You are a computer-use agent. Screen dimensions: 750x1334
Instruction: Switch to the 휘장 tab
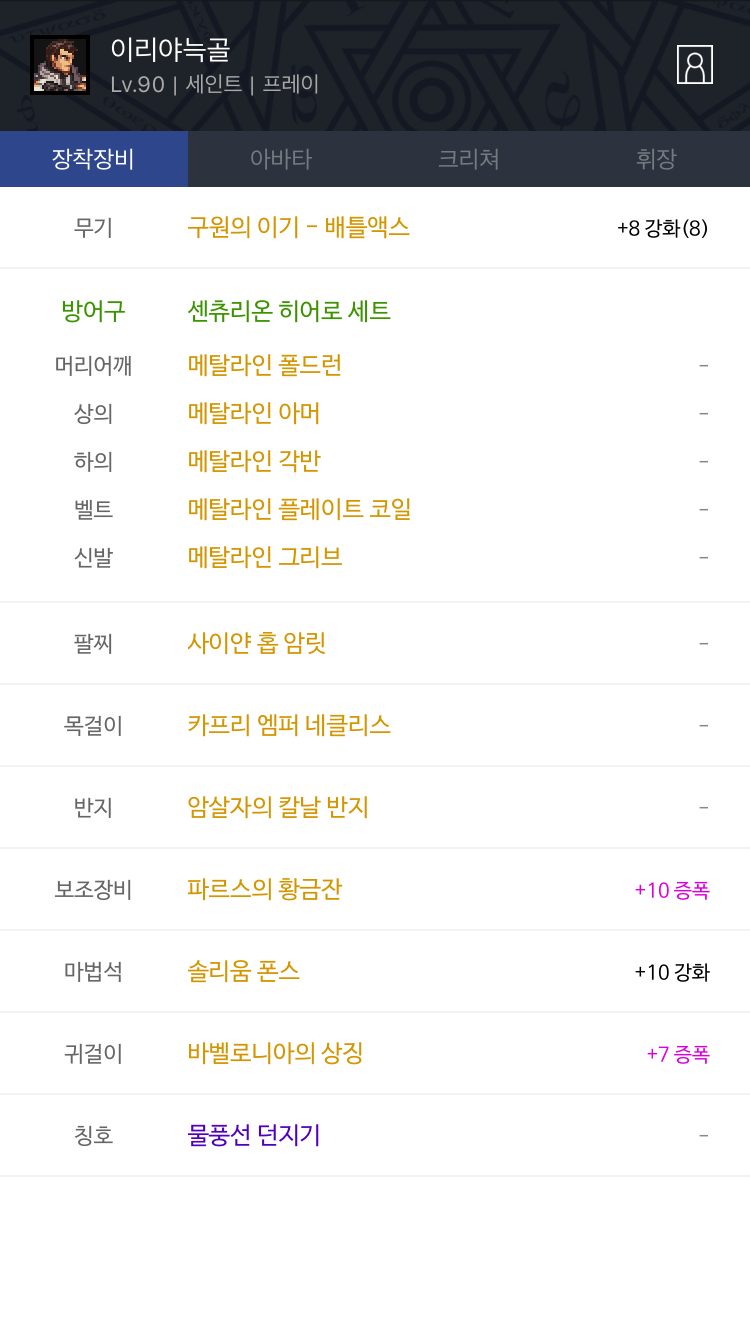click(656, 159)
